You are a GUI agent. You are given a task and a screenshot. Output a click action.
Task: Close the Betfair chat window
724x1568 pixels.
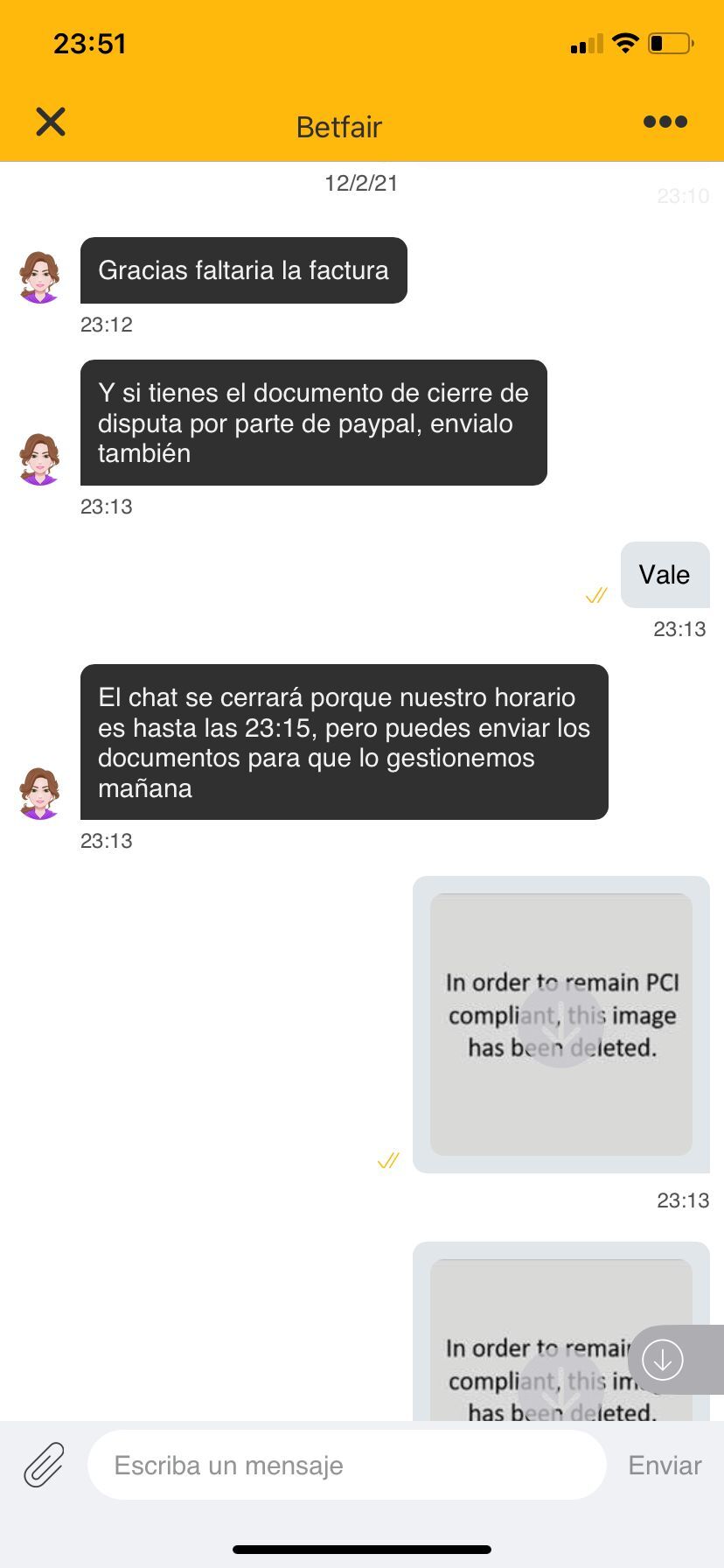(51, 122)
